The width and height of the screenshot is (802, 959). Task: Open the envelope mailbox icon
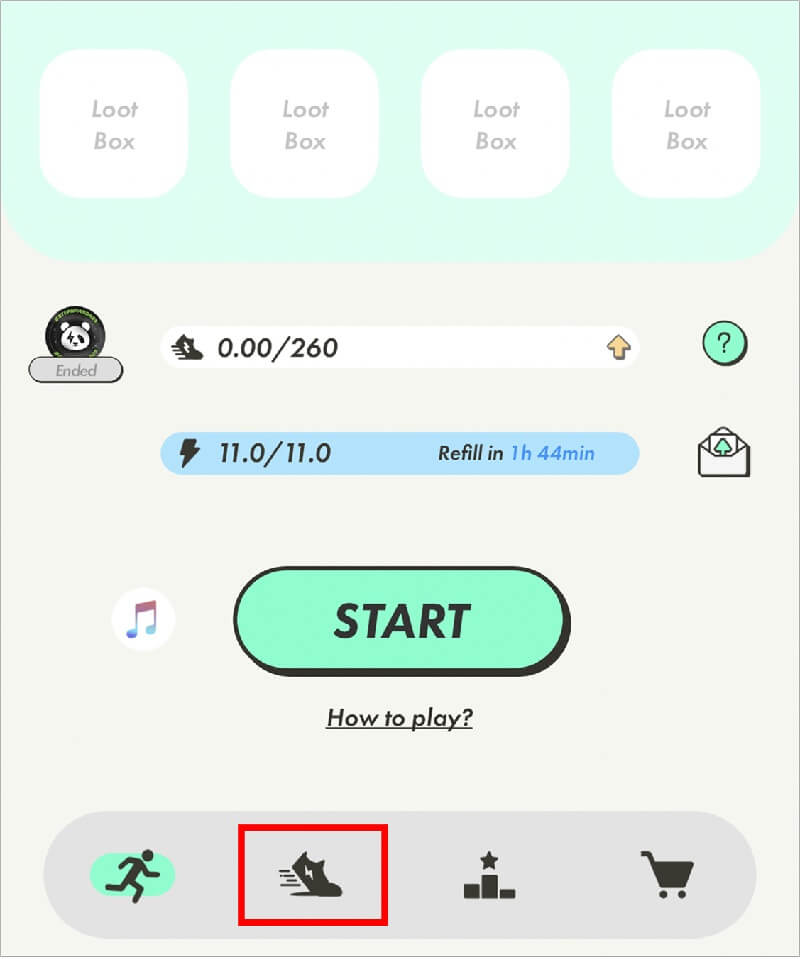tap(724, 453)
